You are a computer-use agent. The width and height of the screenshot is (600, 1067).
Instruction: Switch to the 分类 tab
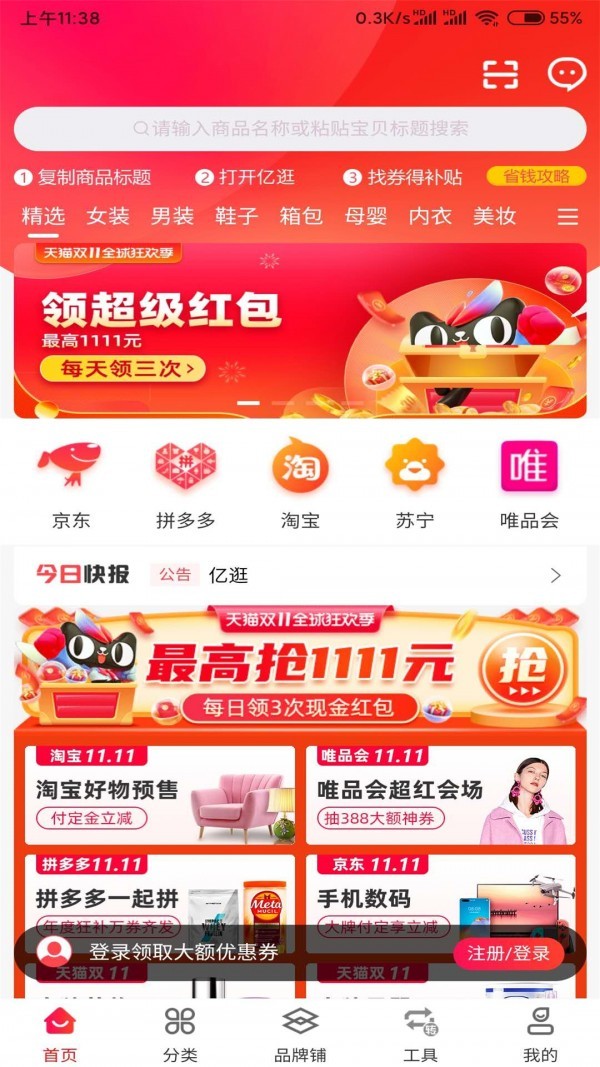tap(180, 1033)
